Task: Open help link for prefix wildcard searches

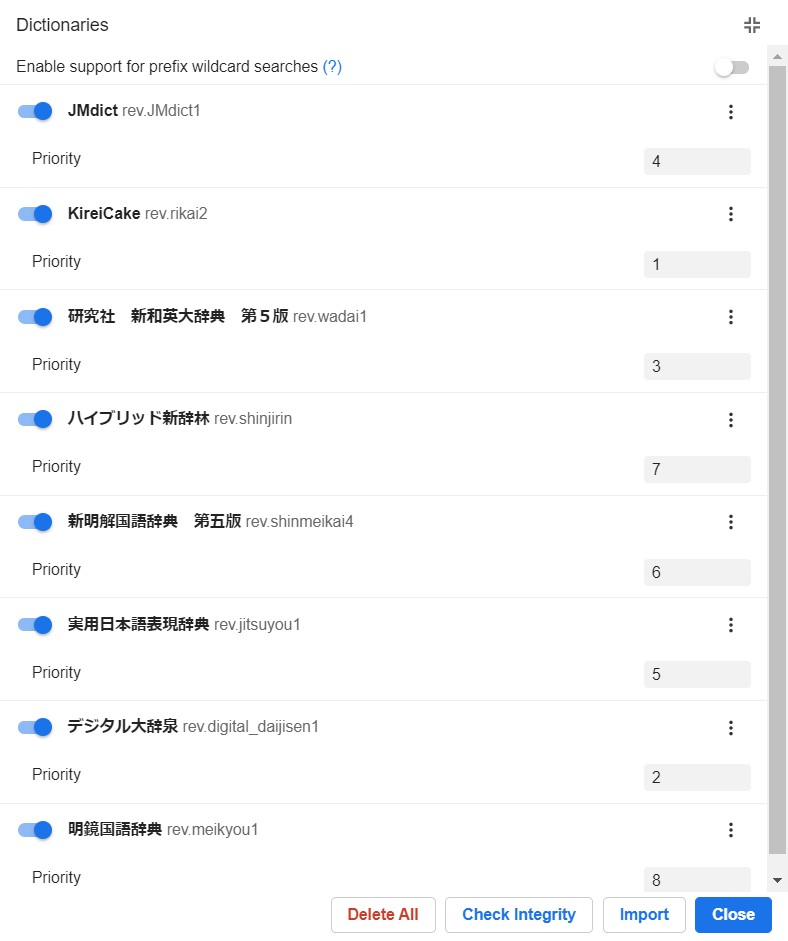Action: coord(332,67)
